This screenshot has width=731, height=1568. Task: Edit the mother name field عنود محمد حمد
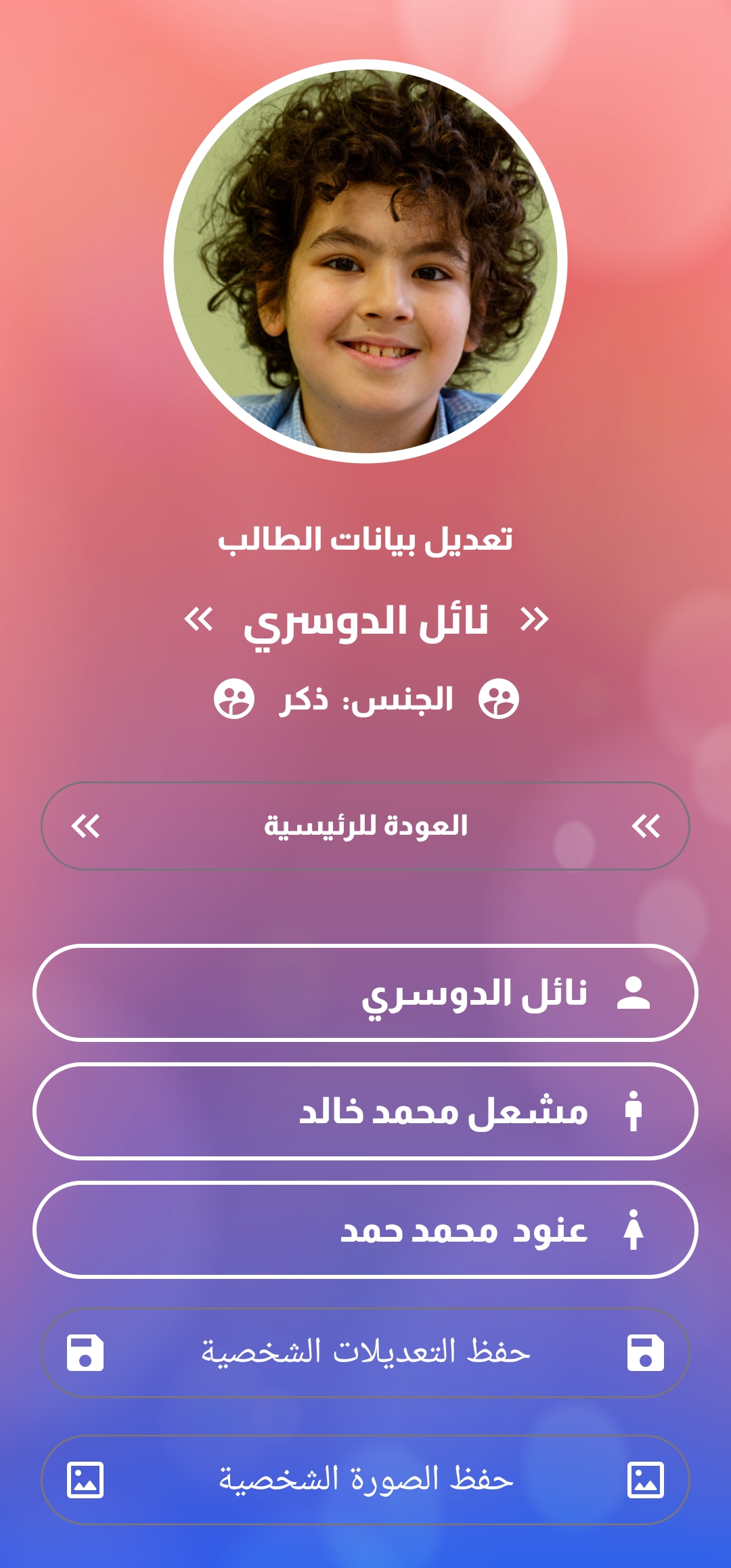365,1229
